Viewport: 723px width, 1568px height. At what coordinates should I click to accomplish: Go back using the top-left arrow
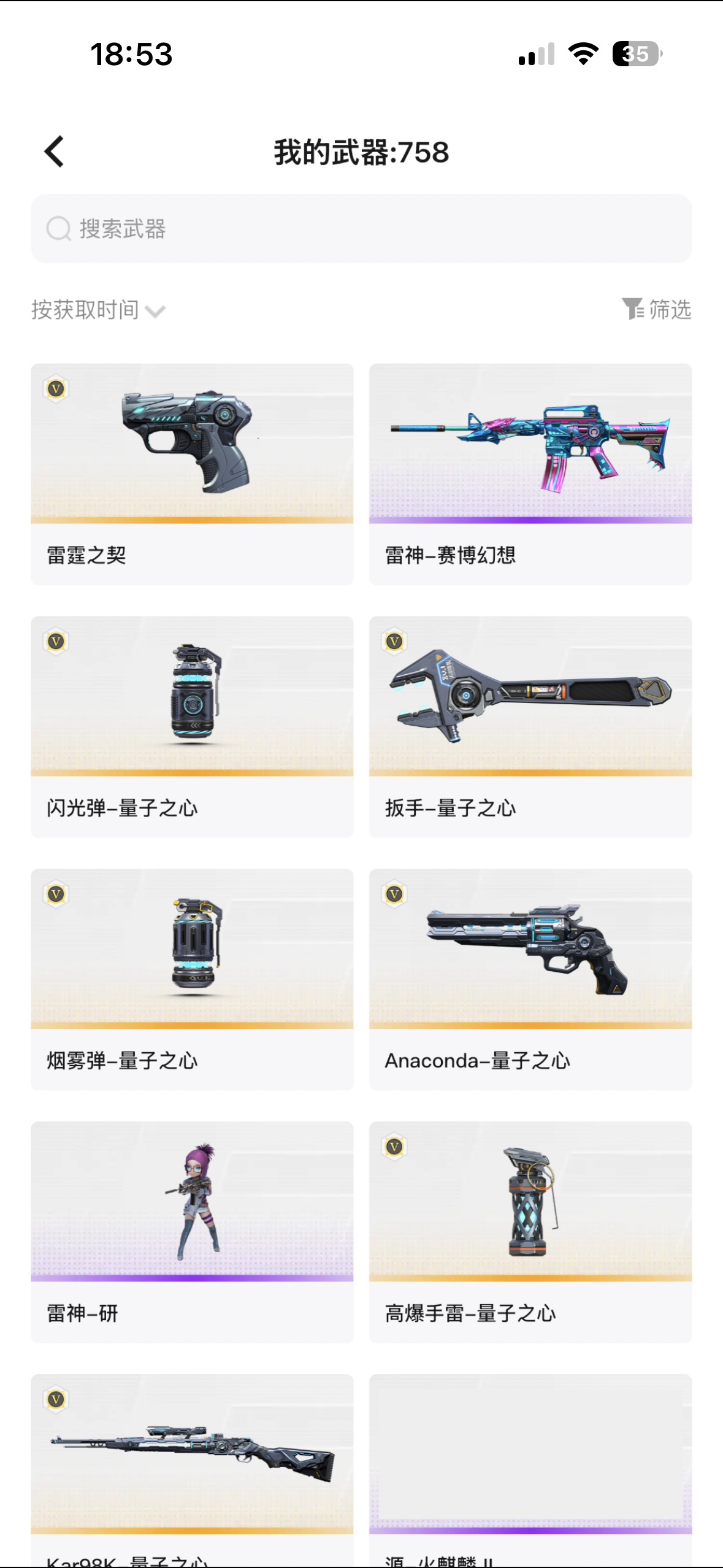[55, 152]
